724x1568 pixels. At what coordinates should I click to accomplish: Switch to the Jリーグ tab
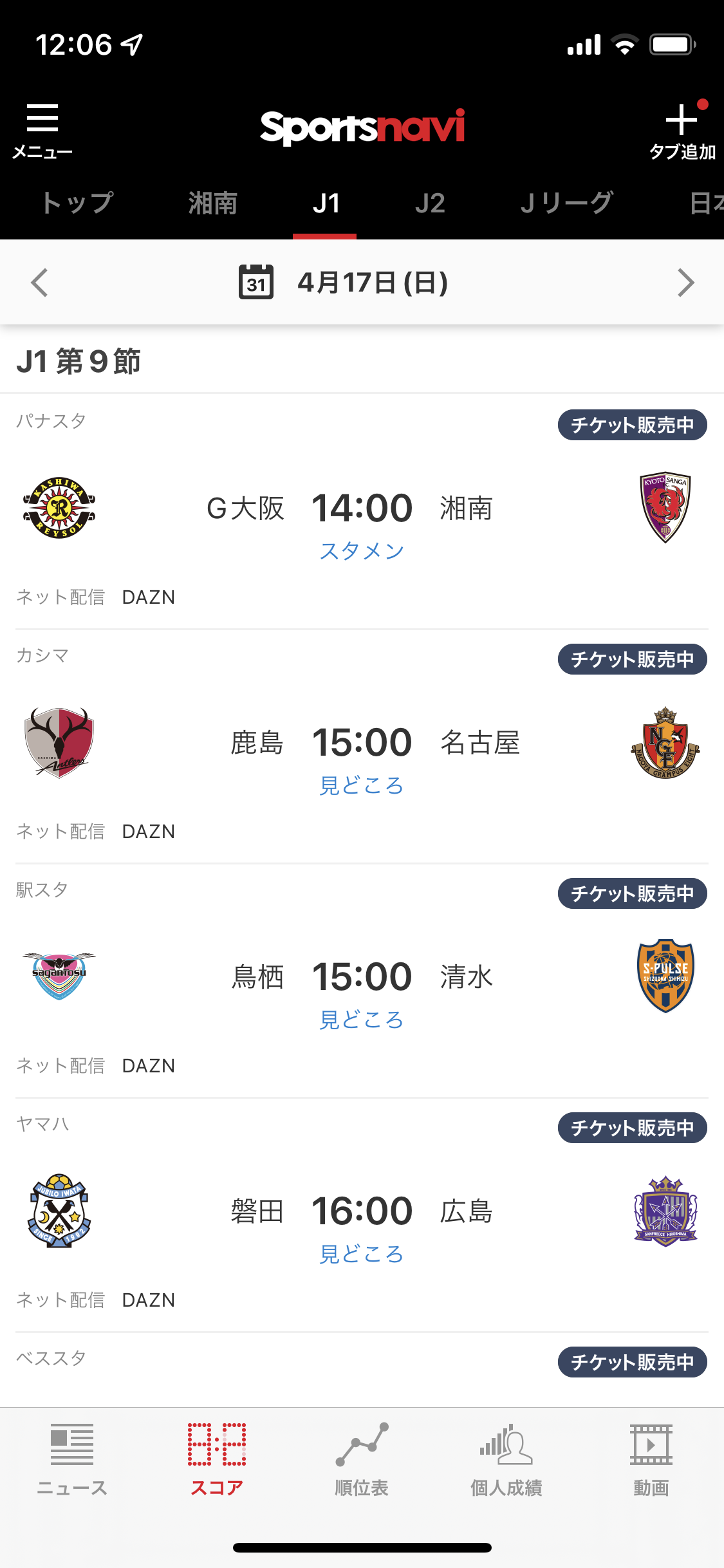(566, 203)
